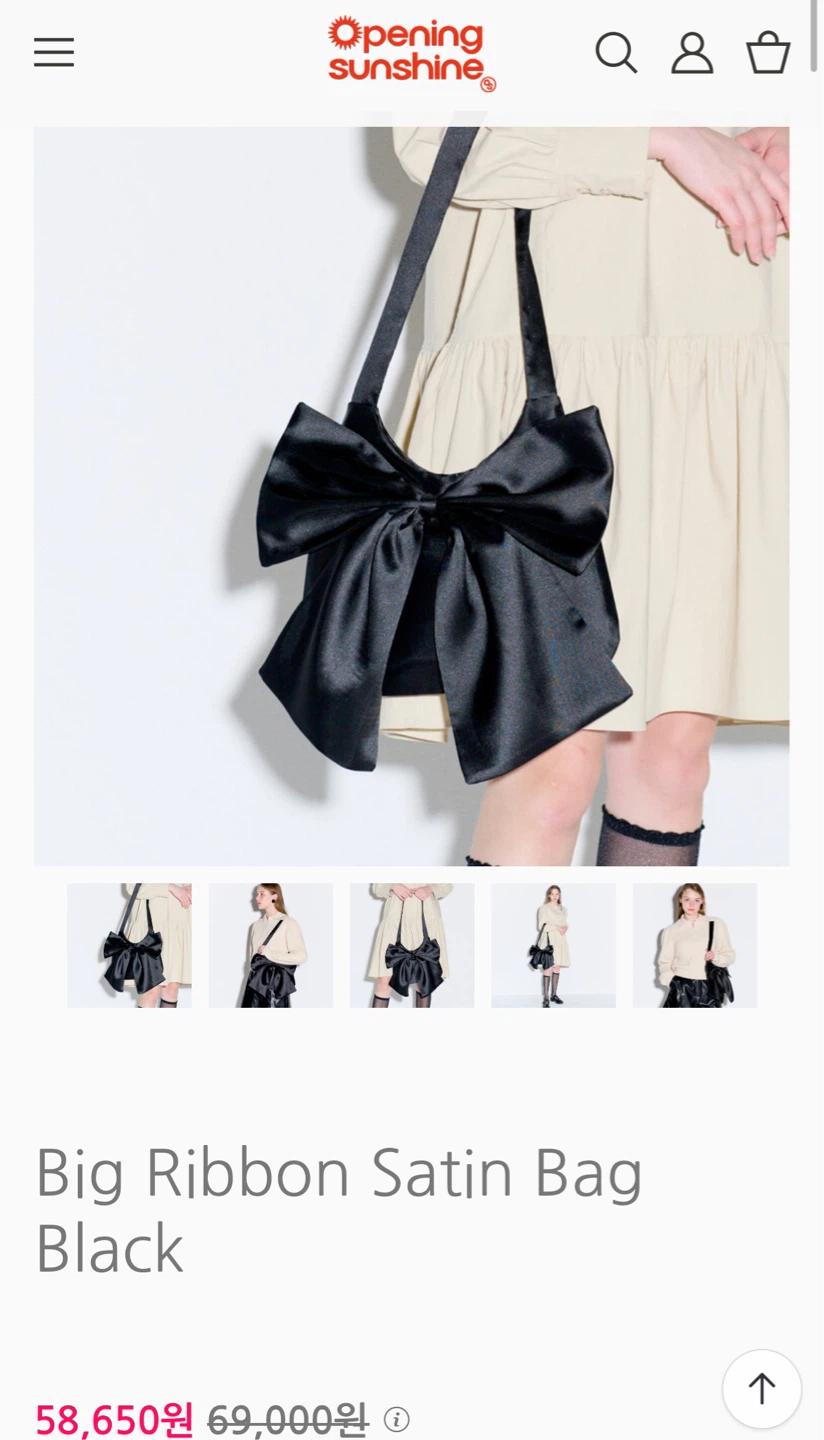Open price info icon next to 69,000원
This screenshot has height=1440, width=824.
click(x=397, y=1419)
